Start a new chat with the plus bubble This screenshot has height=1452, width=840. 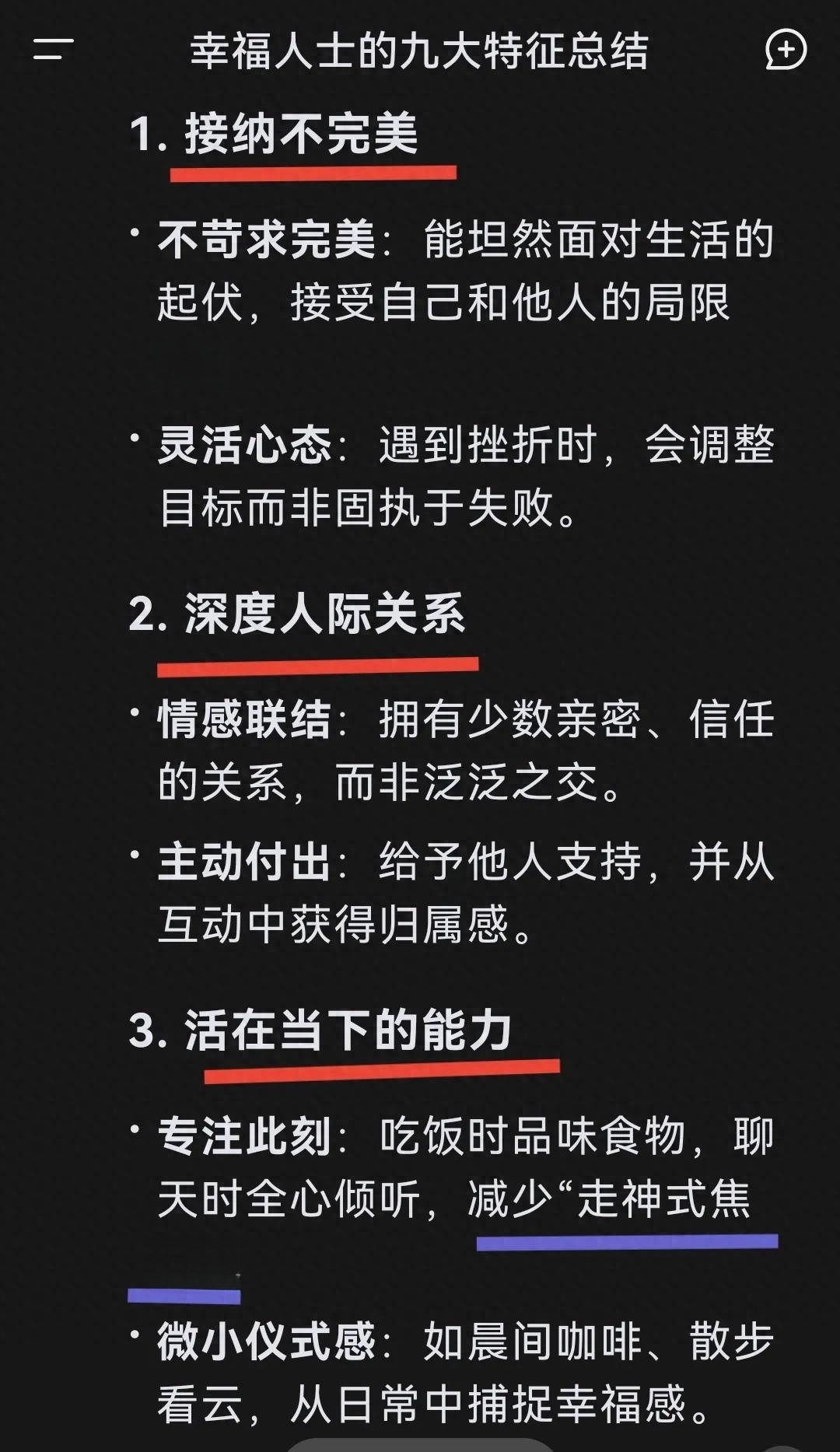tap(786, 51)
